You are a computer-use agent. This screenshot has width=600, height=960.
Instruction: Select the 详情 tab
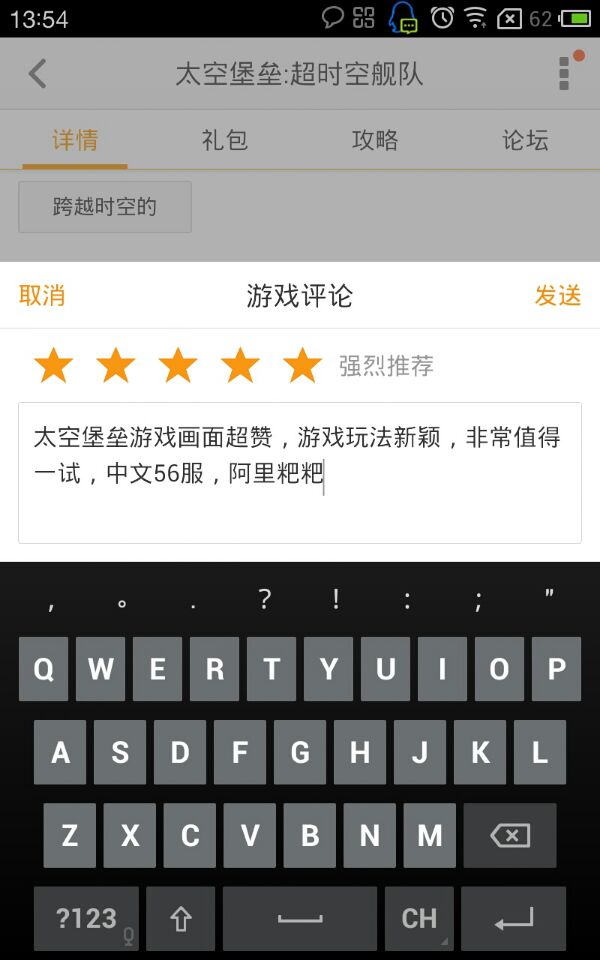coord(75,140)
